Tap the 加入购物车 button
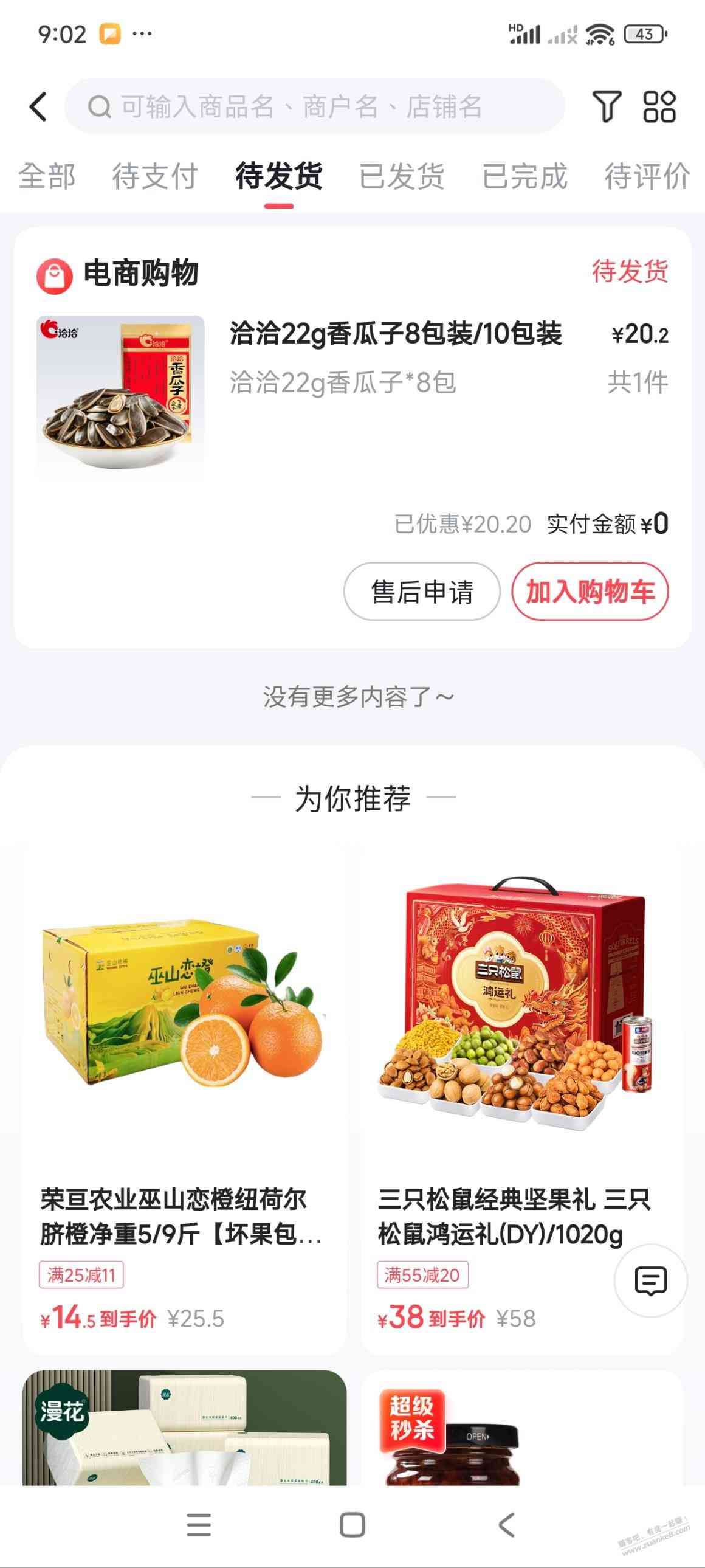 [590, 592]
